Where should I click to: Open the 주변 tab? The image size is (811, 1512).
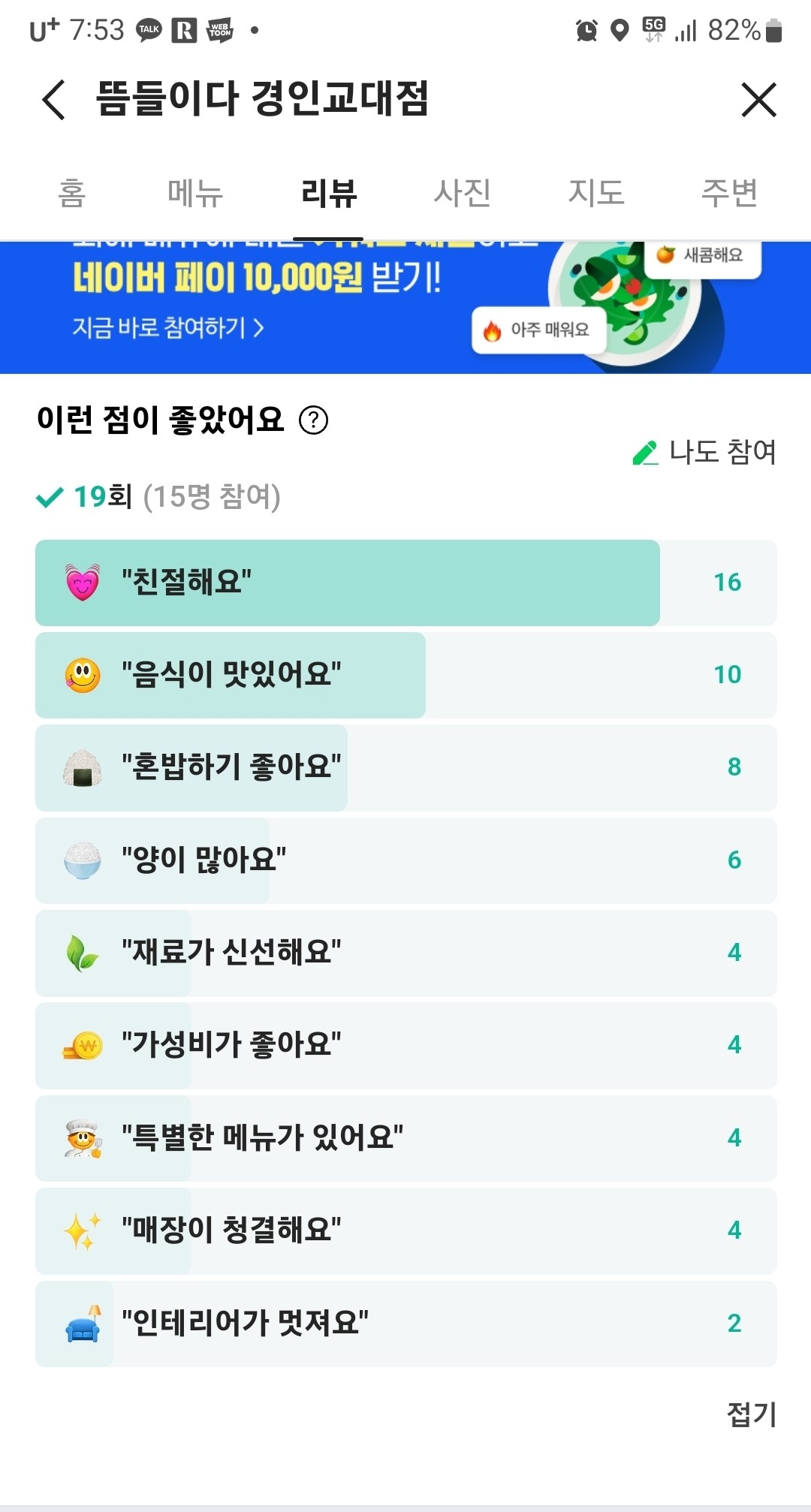pos(729,193)
